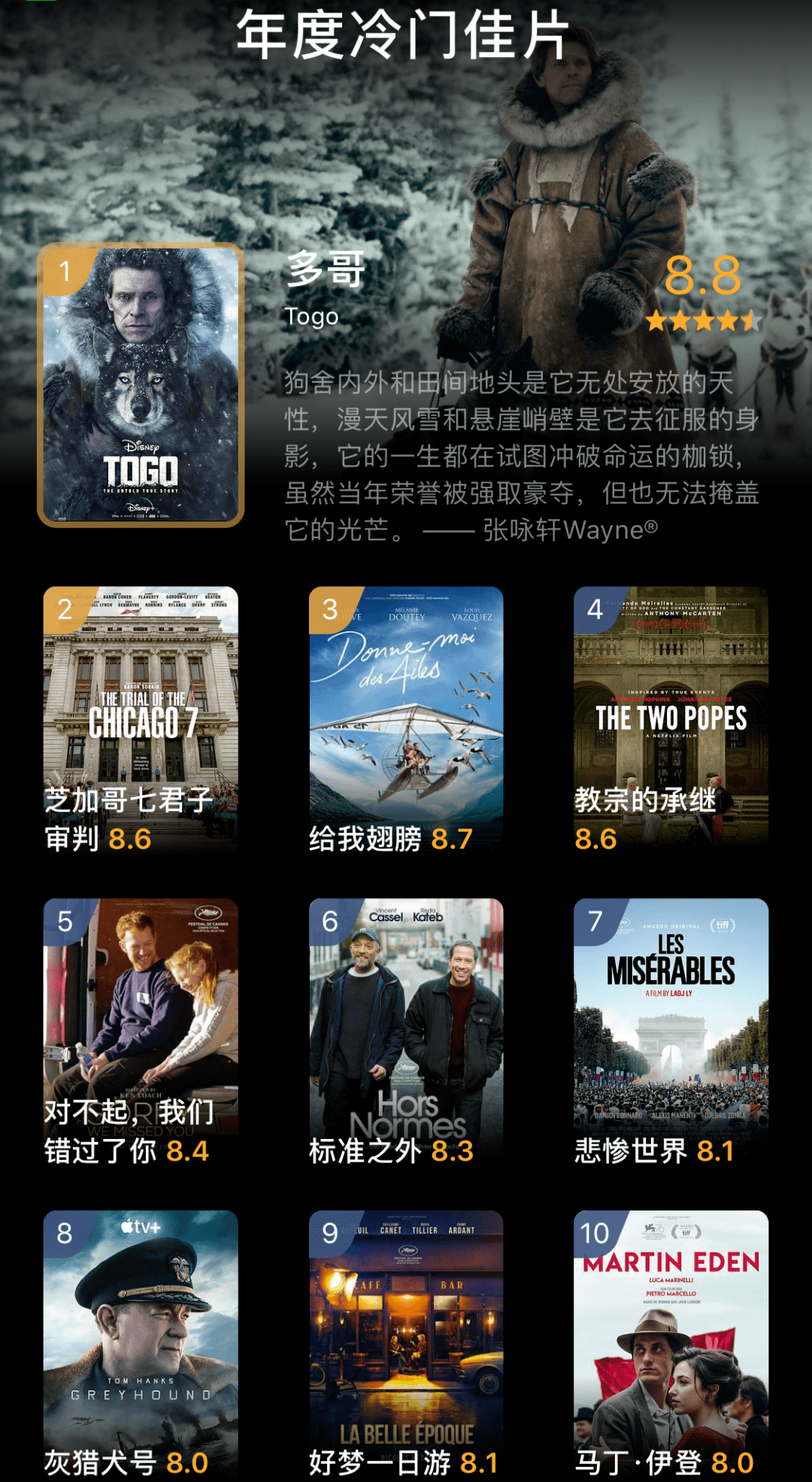Open 对不起,我们错过了你 film page
Screen dimensions: 812x1482
(141, 1032)
